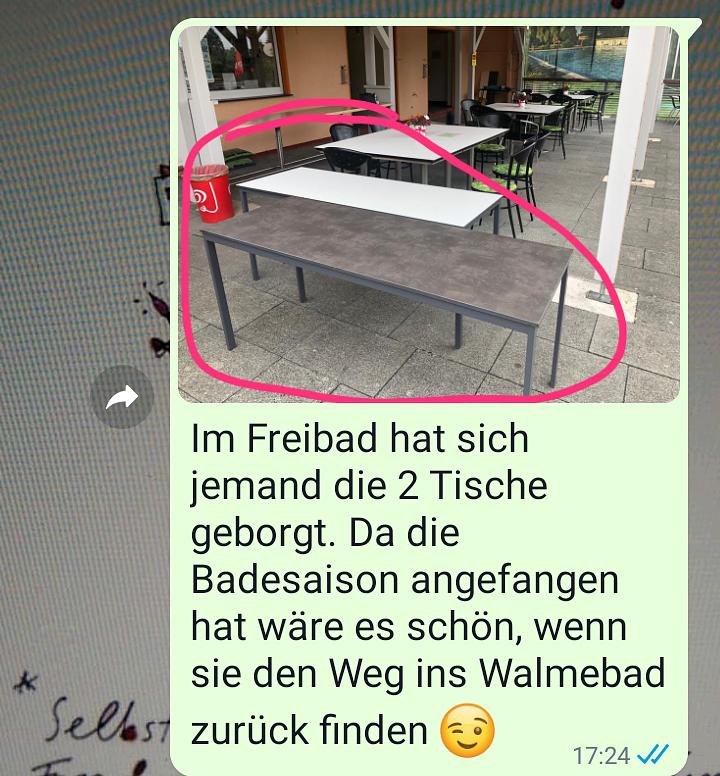Tap the white share arrow in the dark circle
Image resolution: width=720 pixels, height=776 pixels.
122,397
